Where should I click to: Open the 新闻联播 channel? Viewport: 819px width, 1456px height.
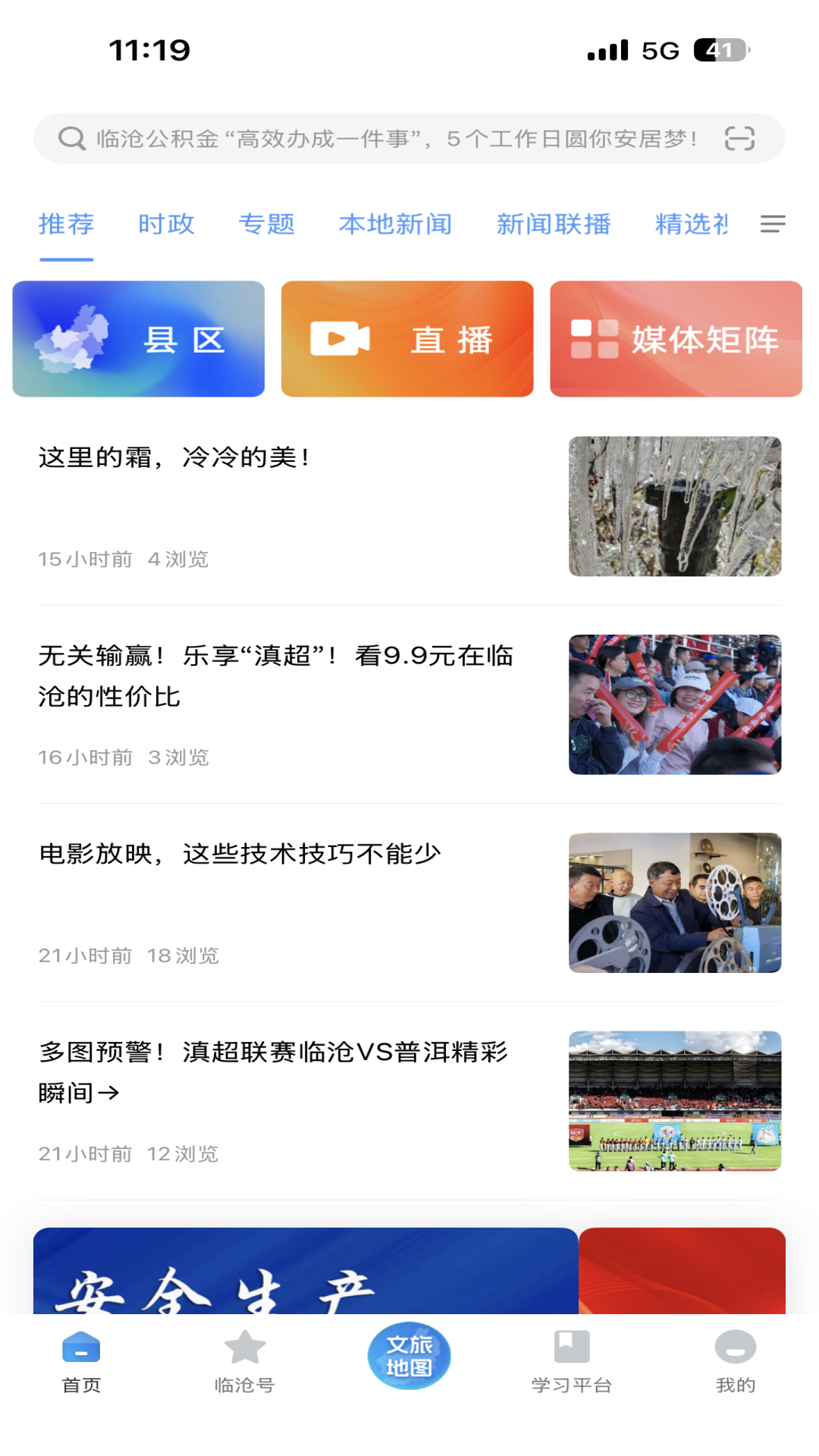(x=554, y=224)
